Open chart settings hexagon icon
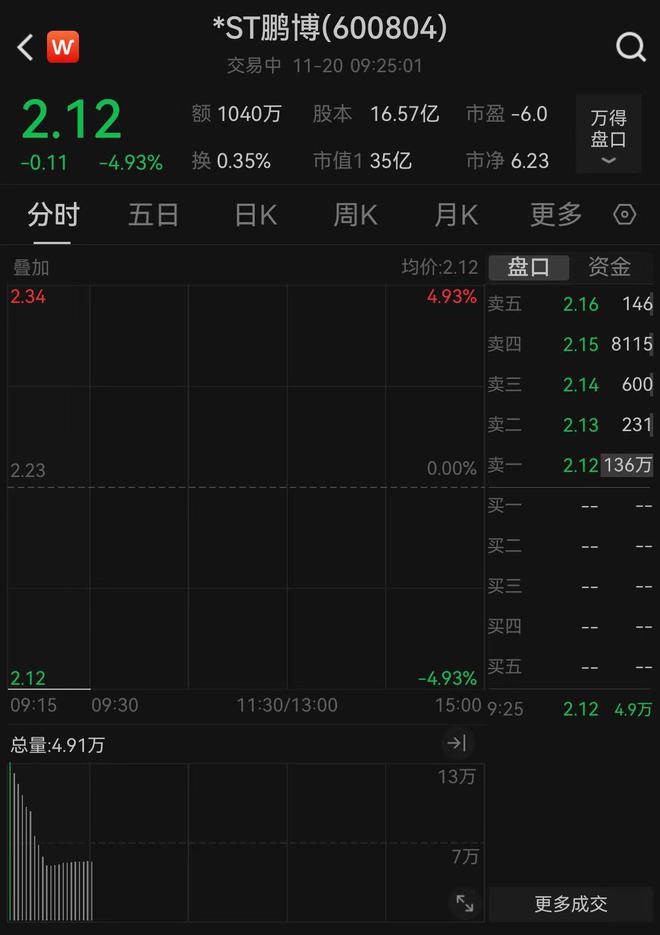The height and width of the screenshot is (935, 660). (624, 214)
